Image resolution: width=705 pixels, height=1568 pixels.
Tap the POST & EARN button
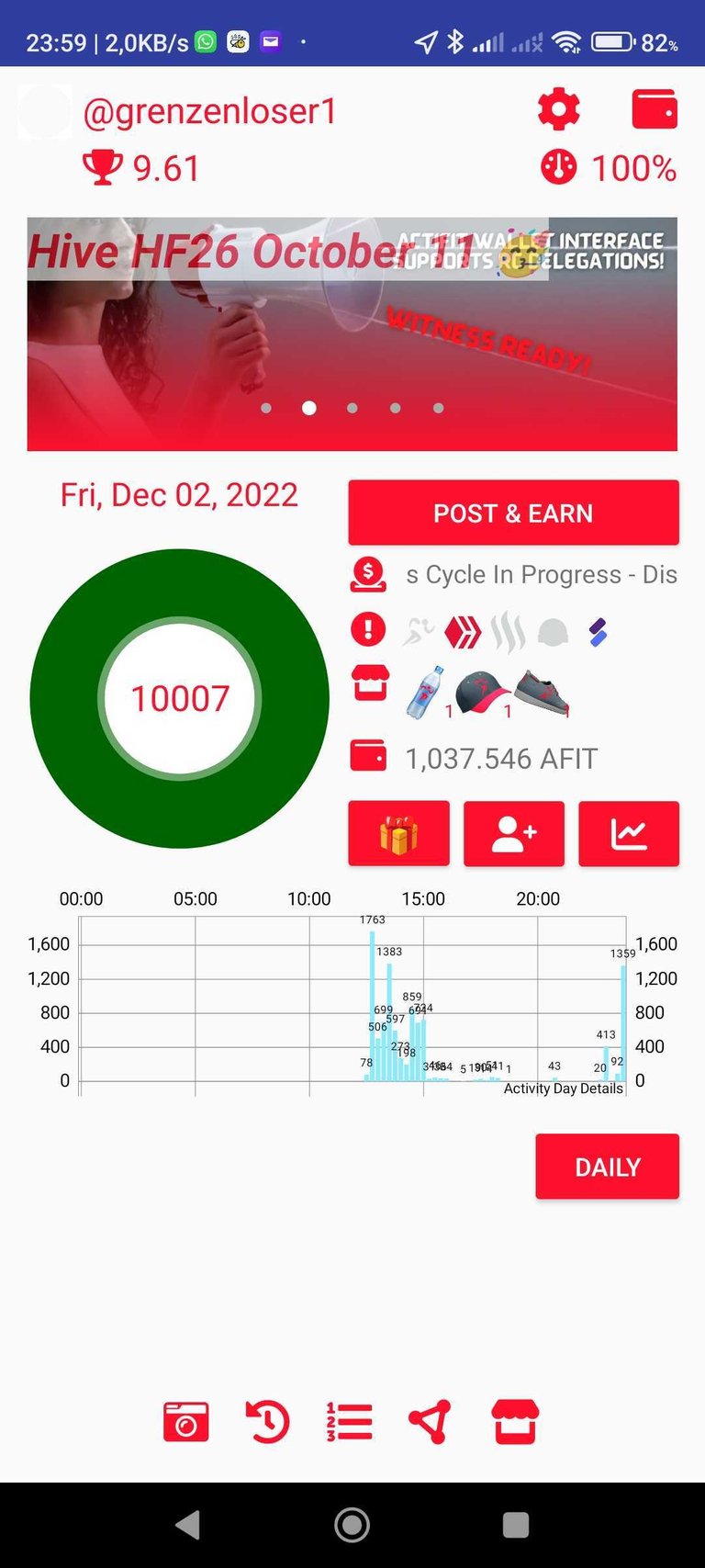513,513
